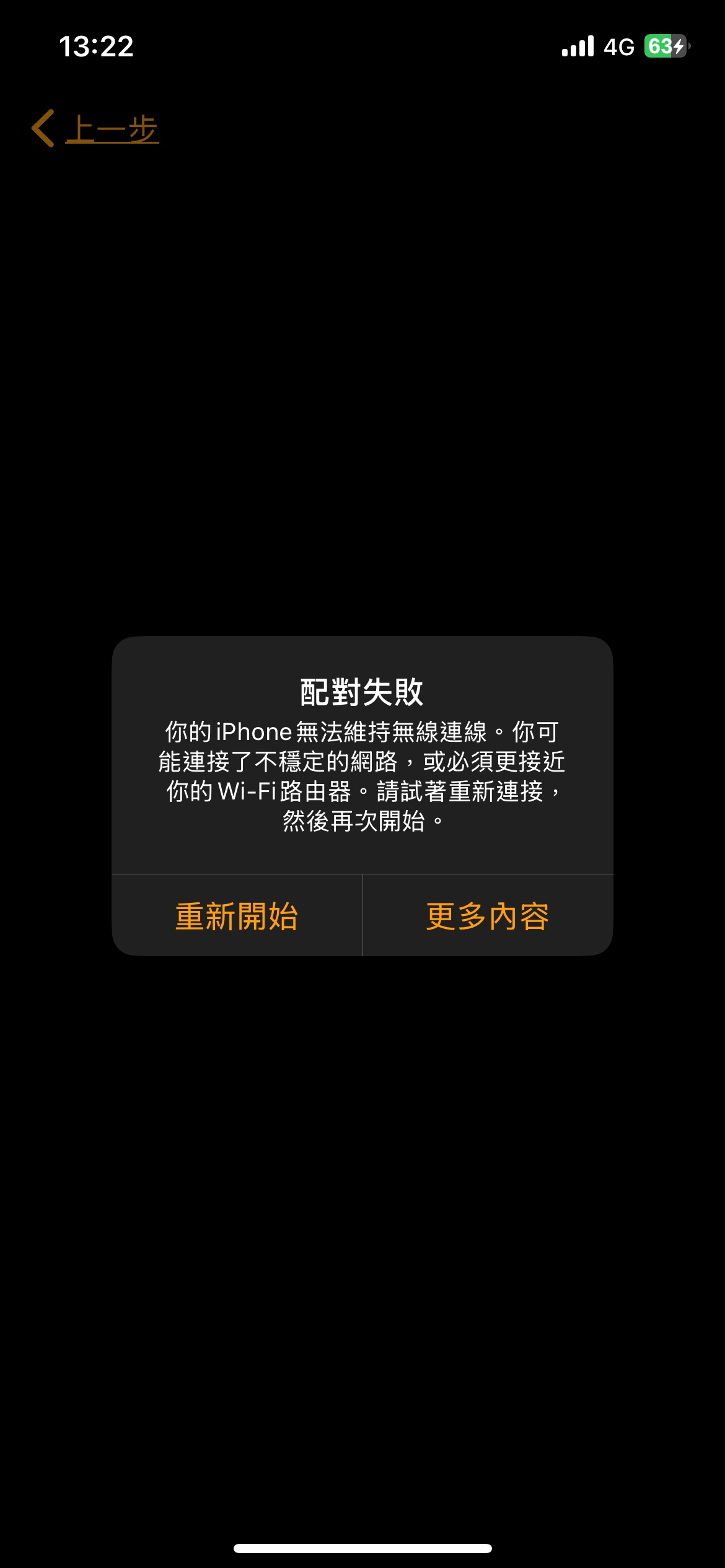
Task: Go back with 上一步
Action: (x=96, y=129)
